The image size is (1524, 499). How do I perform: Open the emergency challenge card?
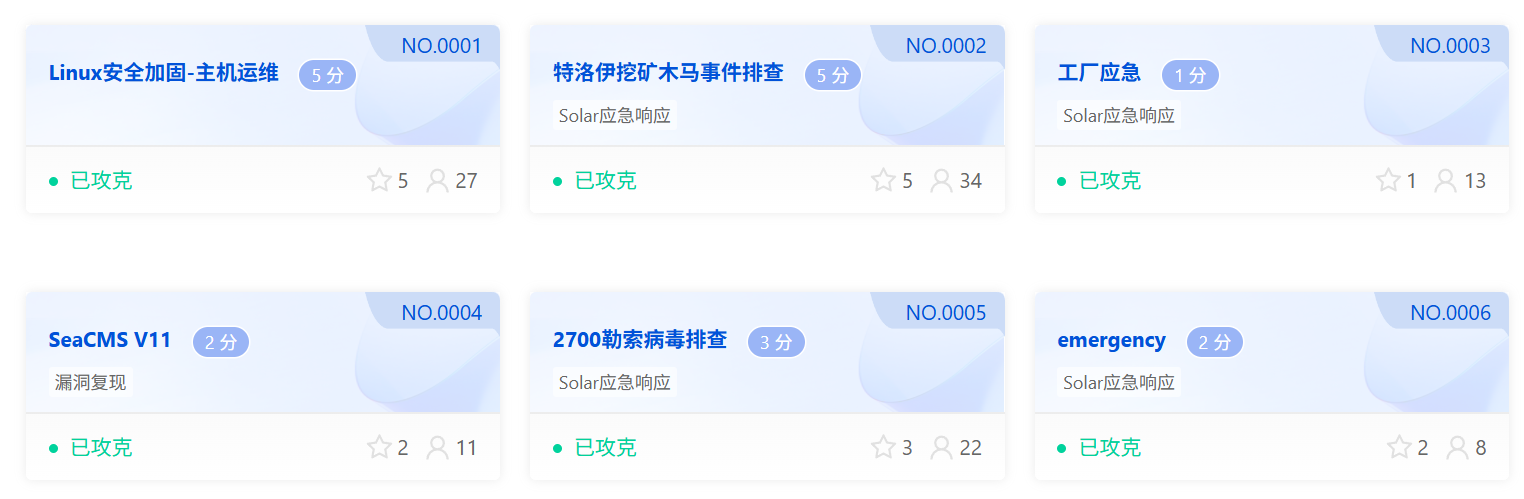pos(1111,340)
